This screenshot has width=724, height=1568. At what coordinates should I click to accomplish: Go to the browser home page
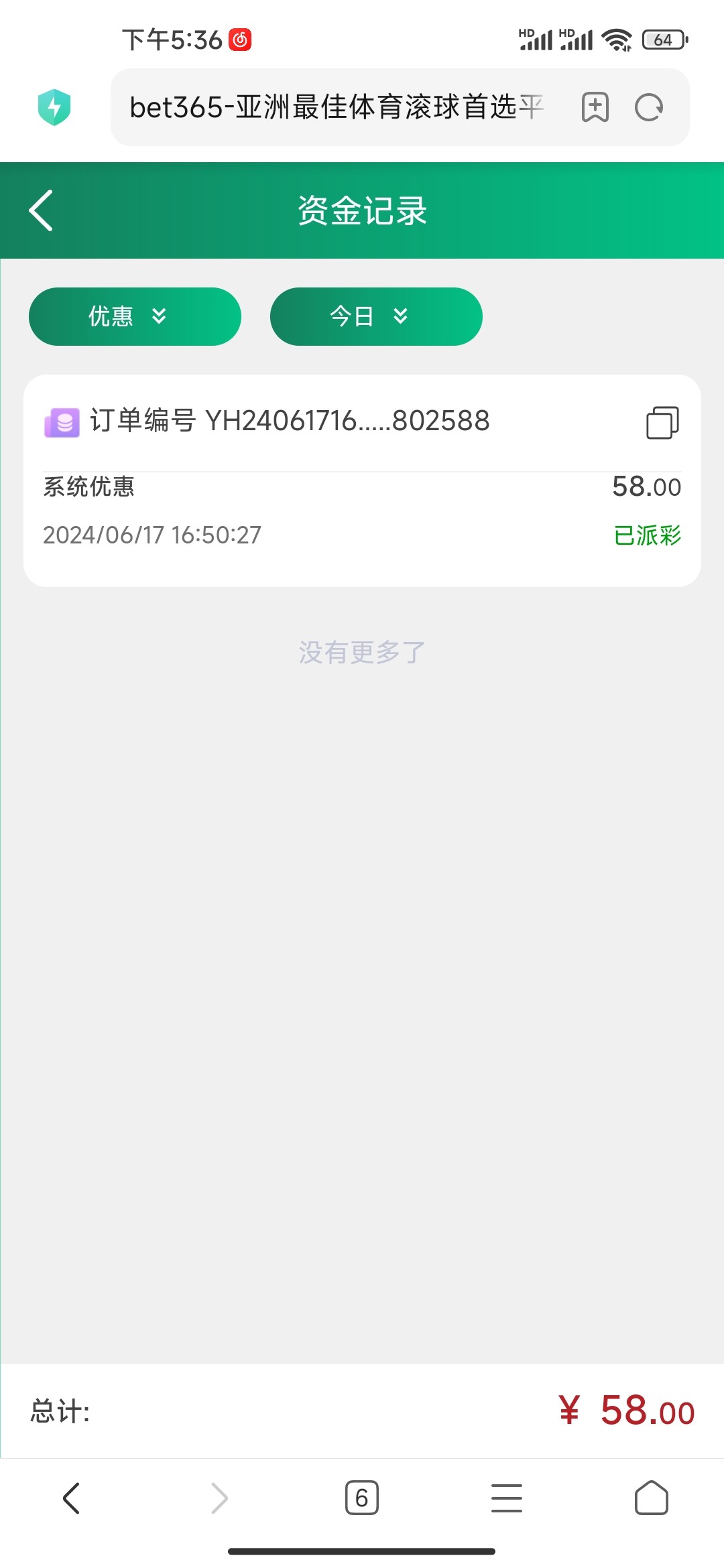click(652, 1498)
